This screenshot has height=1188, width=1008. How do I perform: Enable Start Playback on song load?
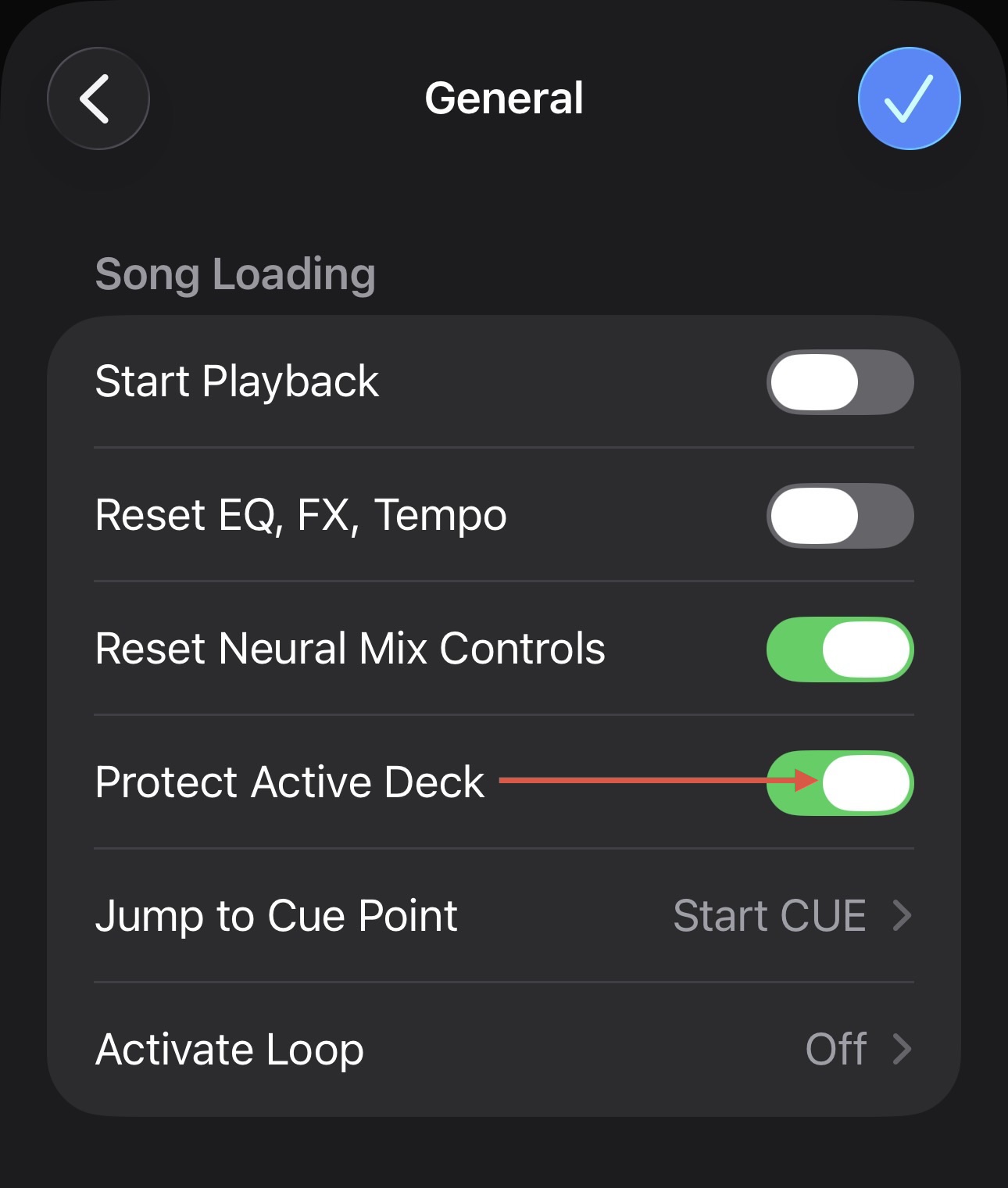pos(840,382)
